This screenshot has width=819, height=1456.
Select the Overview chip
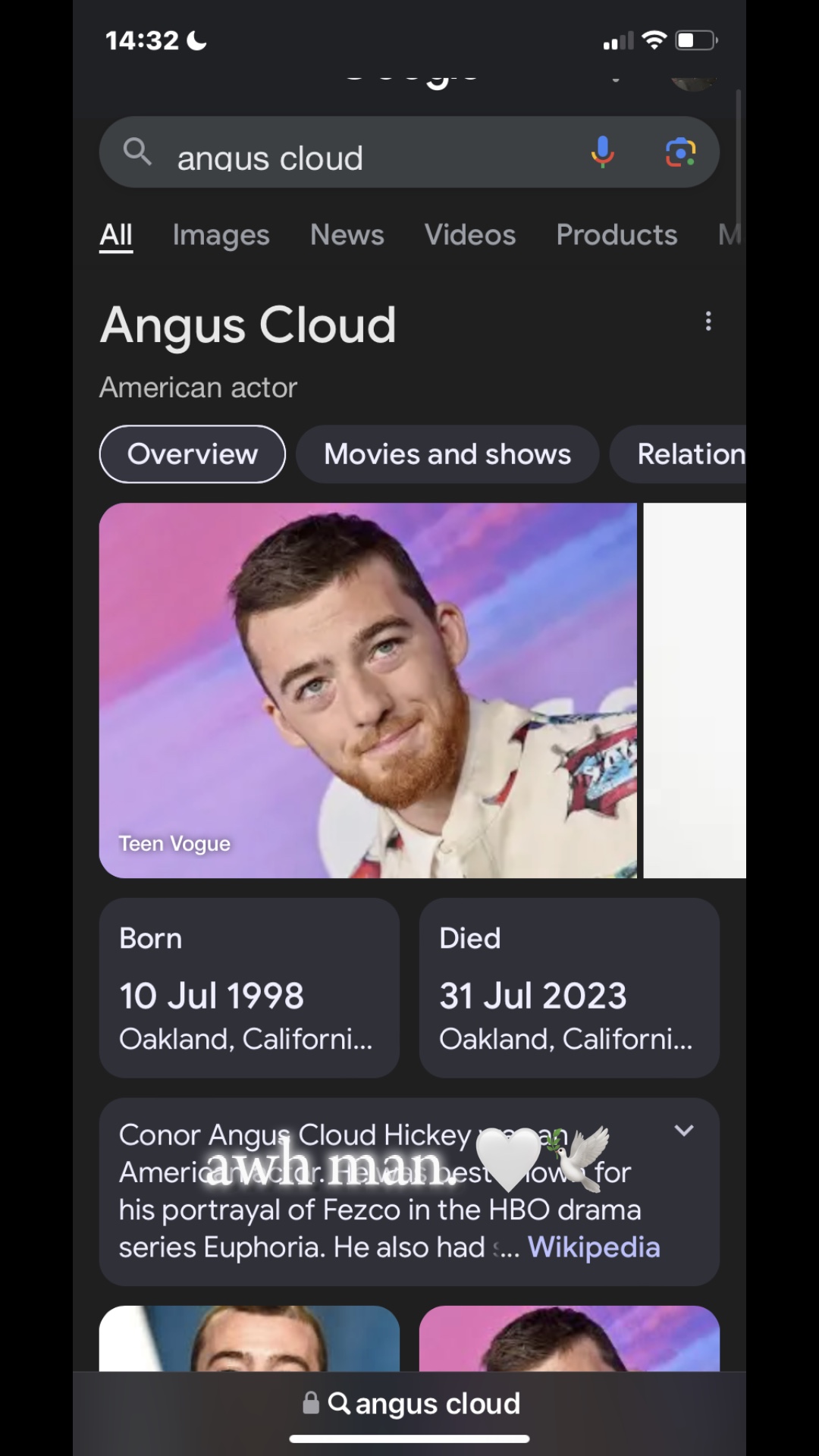point(192,454)
